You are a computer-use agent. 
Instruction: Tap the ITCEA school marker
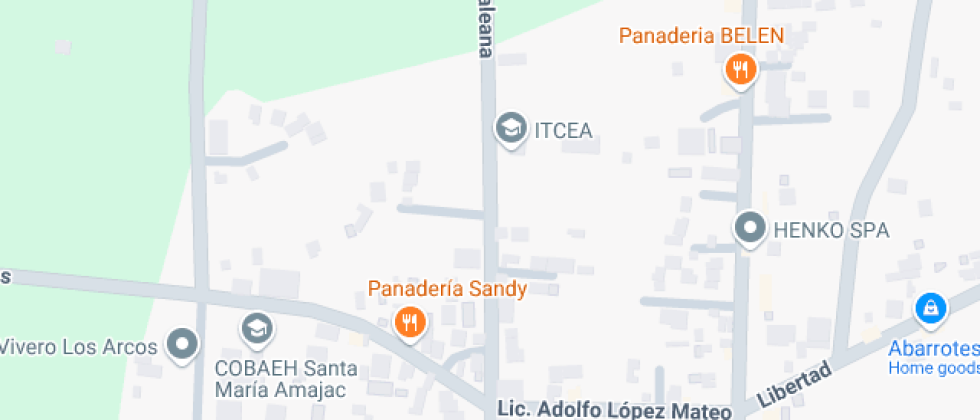coord(512,129)
